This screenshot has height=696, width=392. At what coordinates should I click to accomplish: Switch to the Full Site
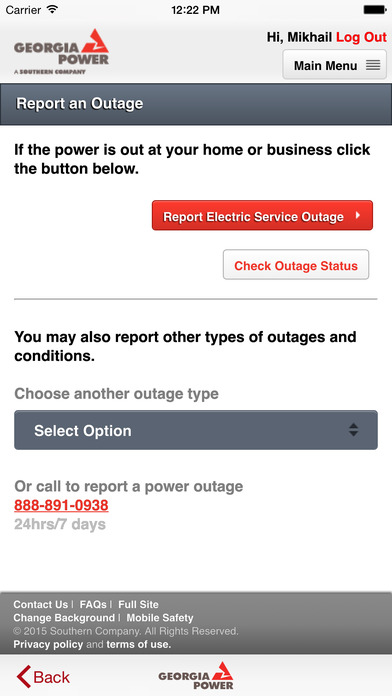[x=138, y=605]
